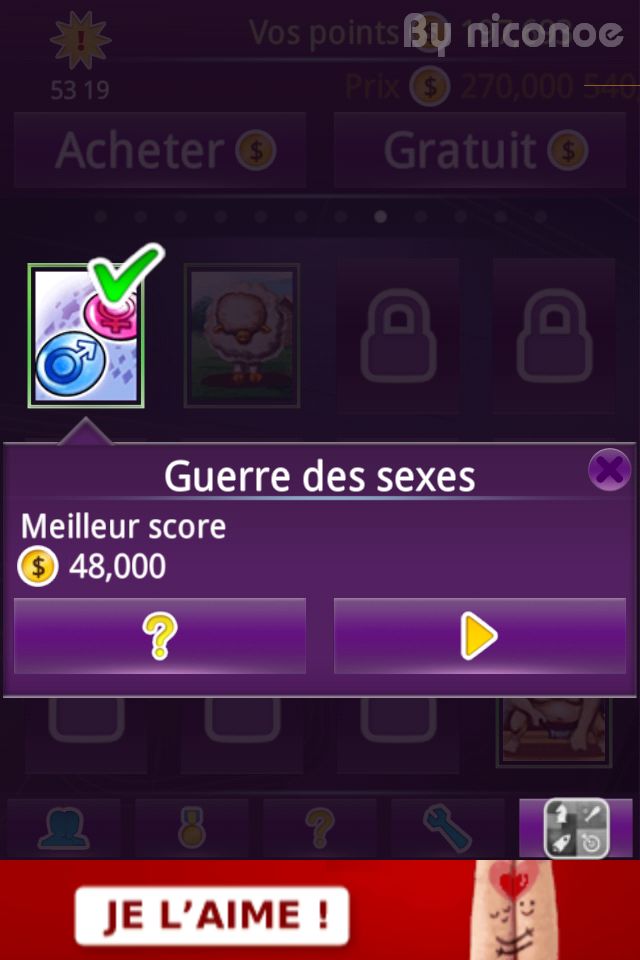Close the Guerre des sexes popup
Screen dimensions: 640x960
tap(609, 469)
